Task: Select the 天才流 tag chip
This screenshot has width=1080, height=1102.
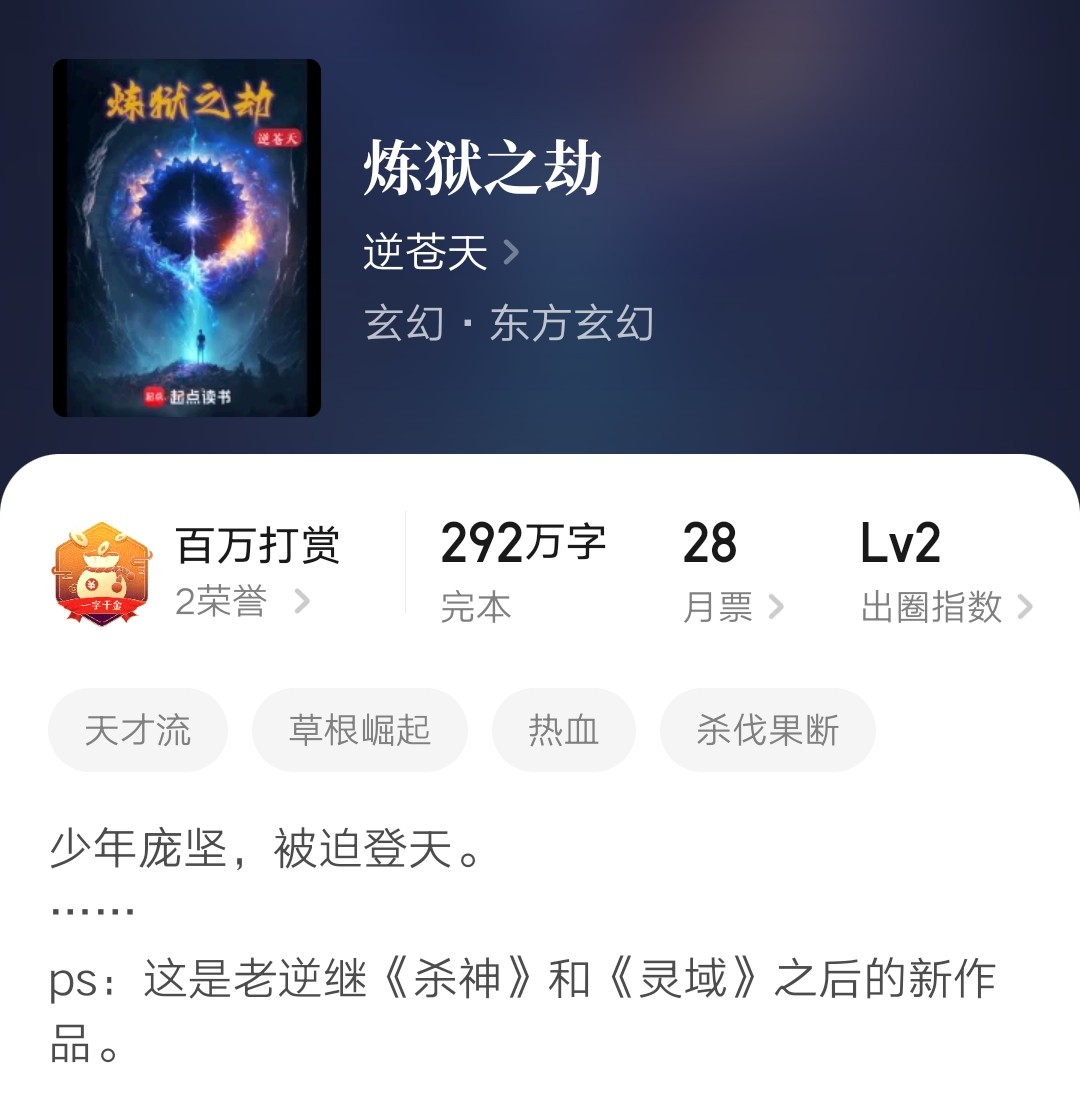Action: [x=138, y=730]
